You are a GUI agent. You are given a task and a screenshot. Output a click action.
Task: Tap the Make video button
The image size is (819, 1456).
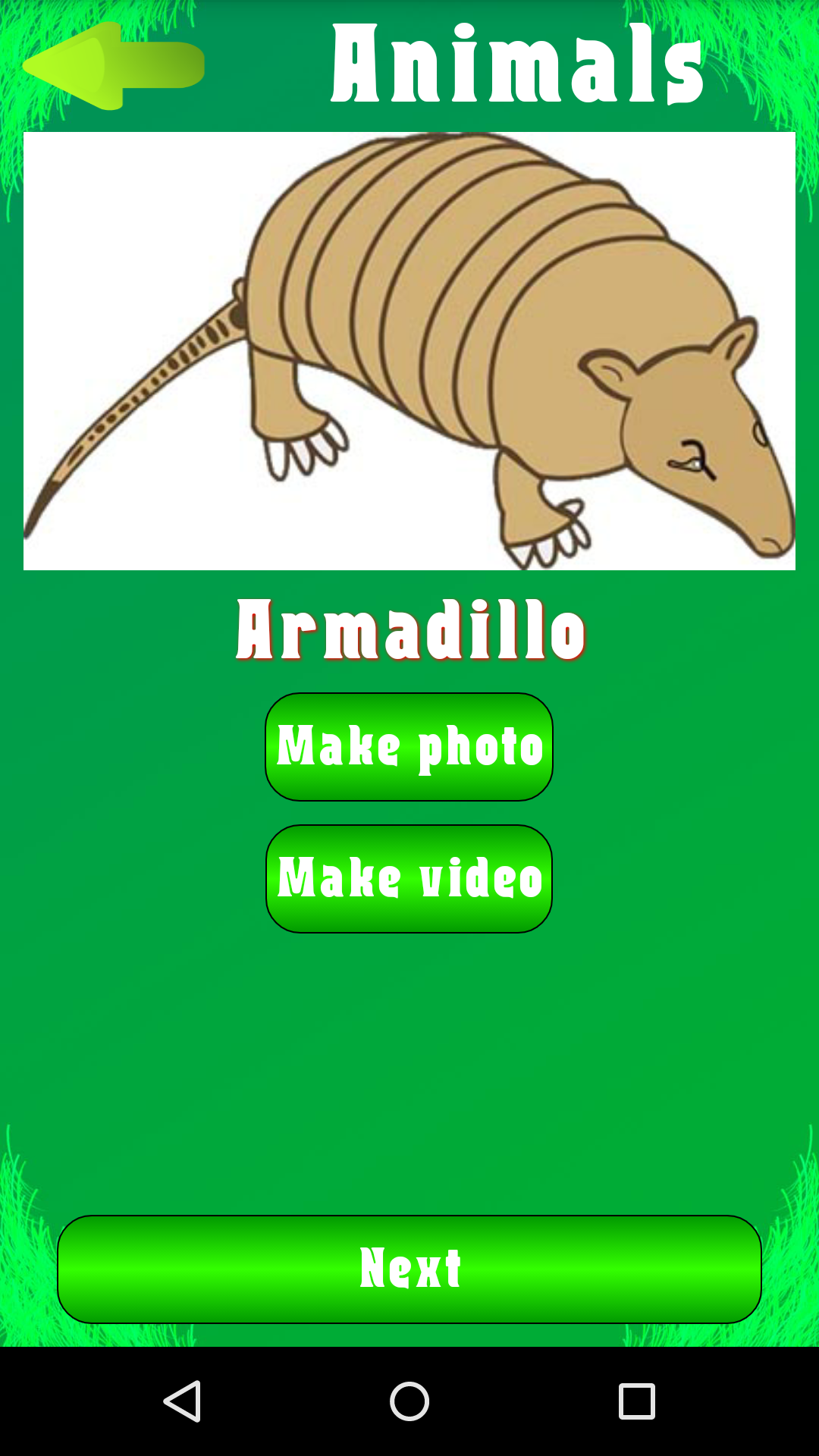tap(409, 879)
